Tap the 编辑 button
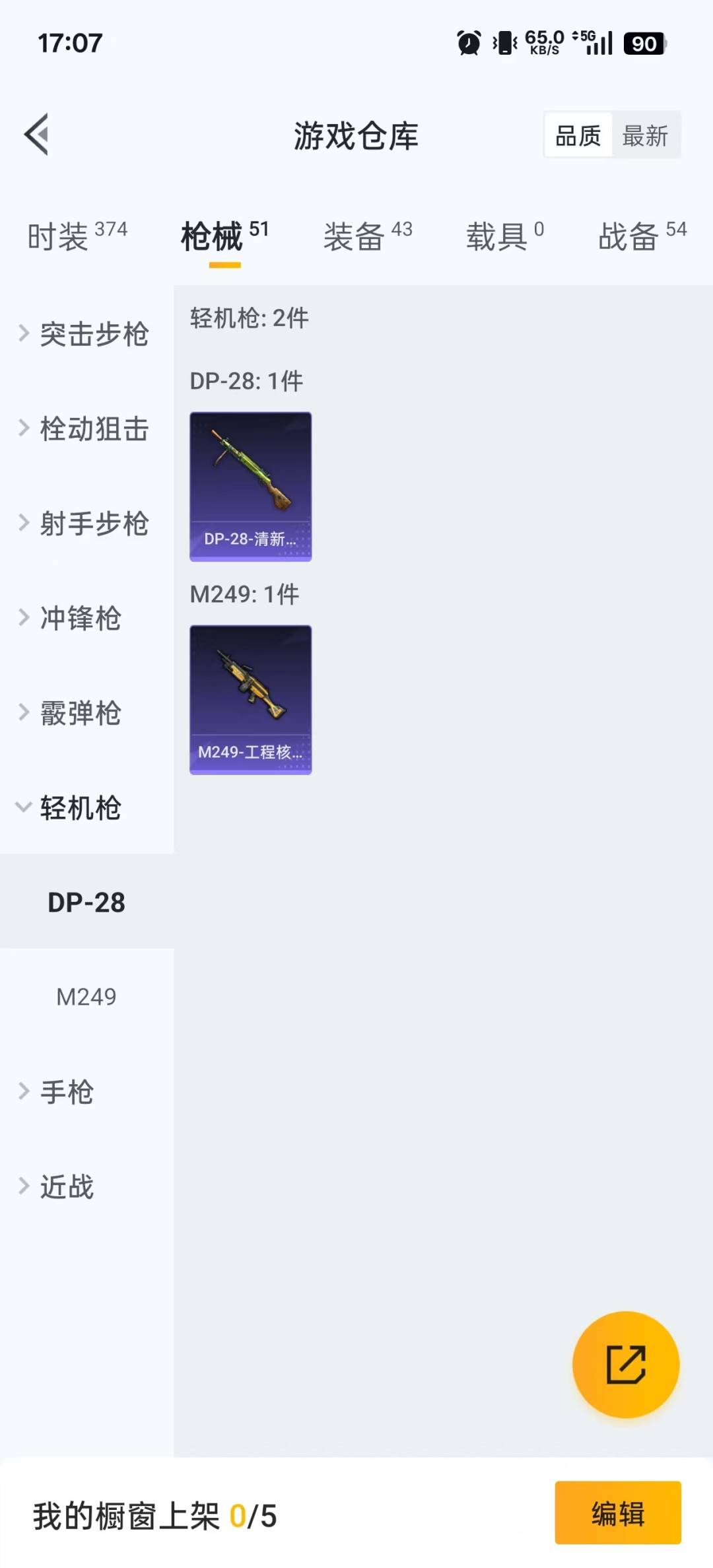 [x=617, y=1513]
